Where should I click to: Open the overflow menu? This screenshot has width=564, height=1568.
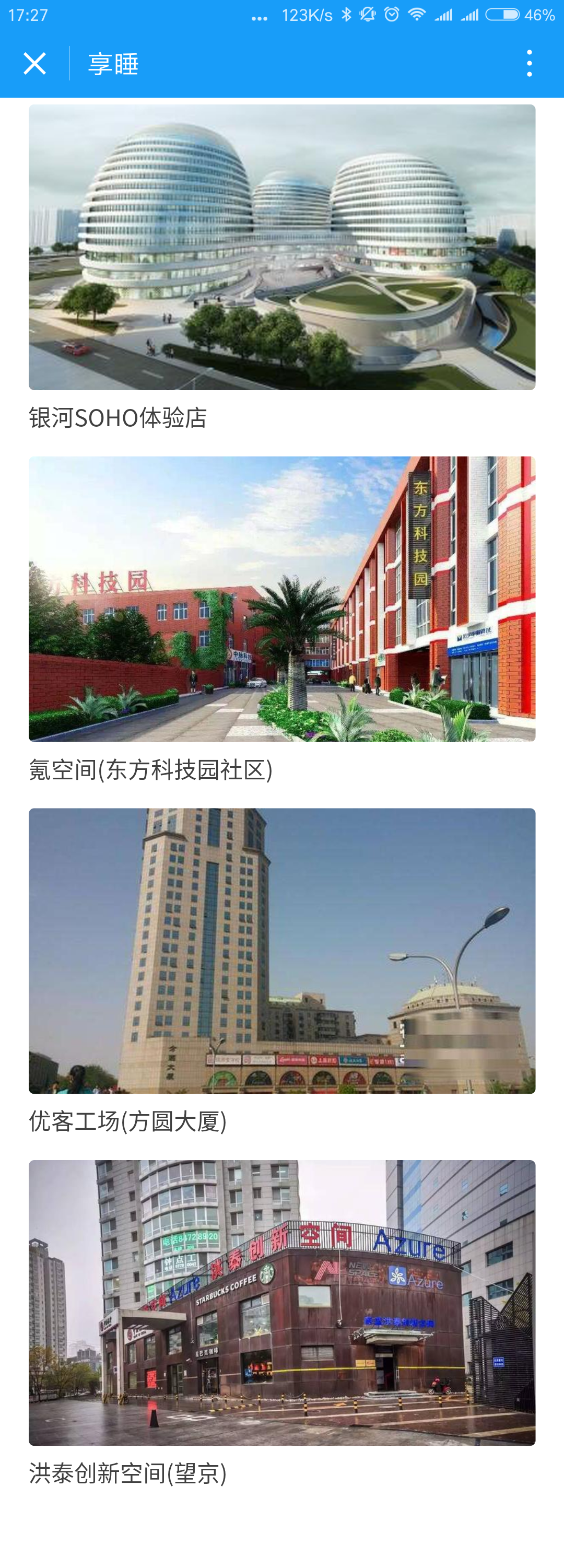[530, 63]
